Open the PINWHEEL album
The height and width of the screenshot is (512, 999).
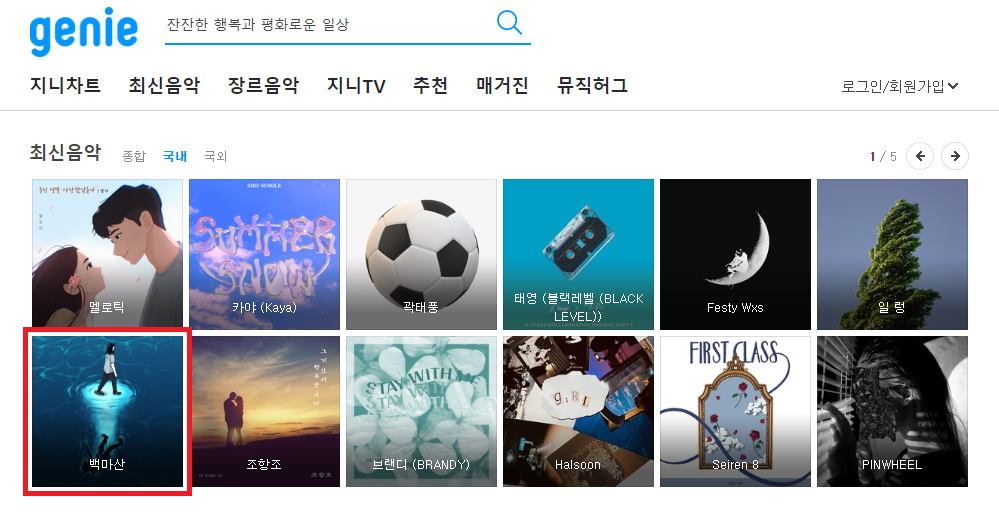point(892,411)
